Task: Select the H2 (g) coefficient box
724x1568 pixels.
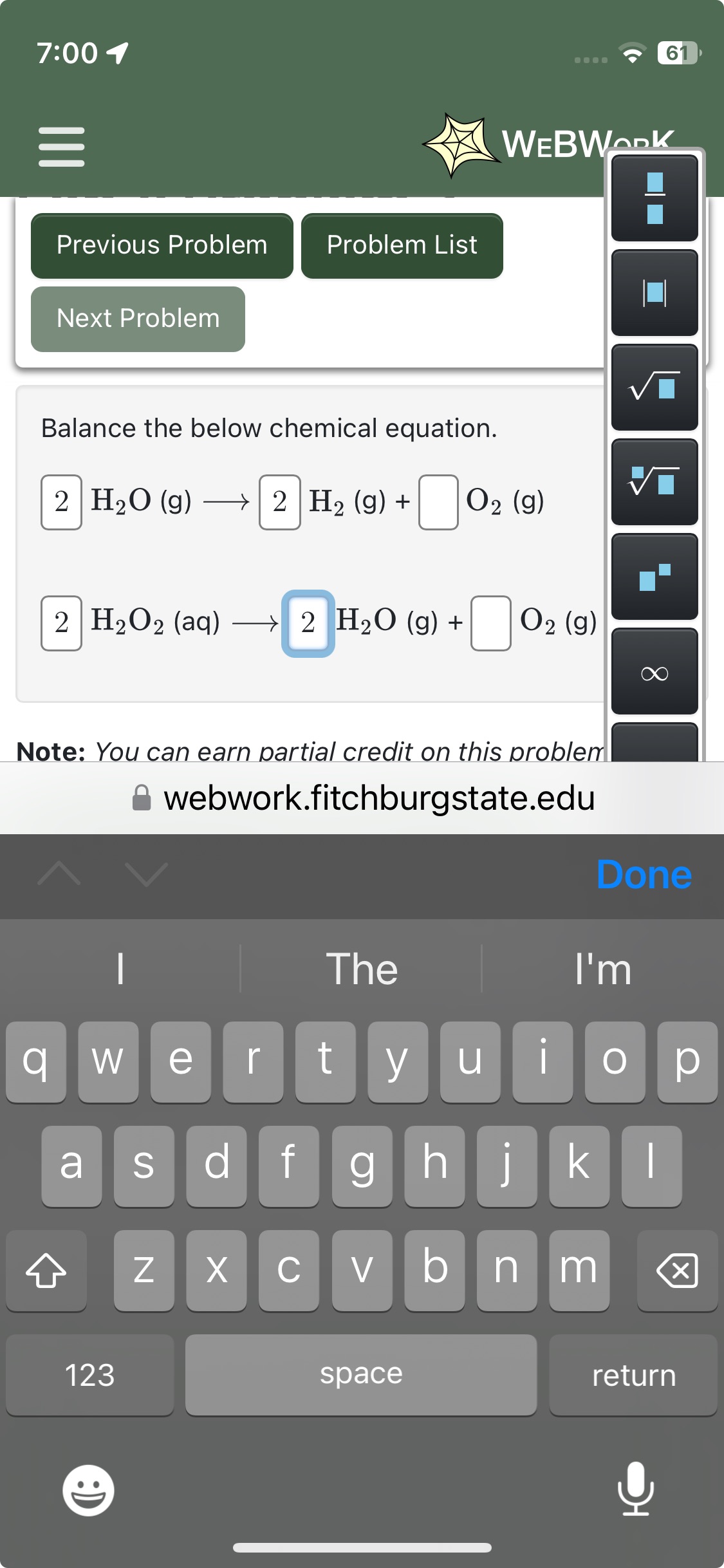Action: (x=279, y=502)
